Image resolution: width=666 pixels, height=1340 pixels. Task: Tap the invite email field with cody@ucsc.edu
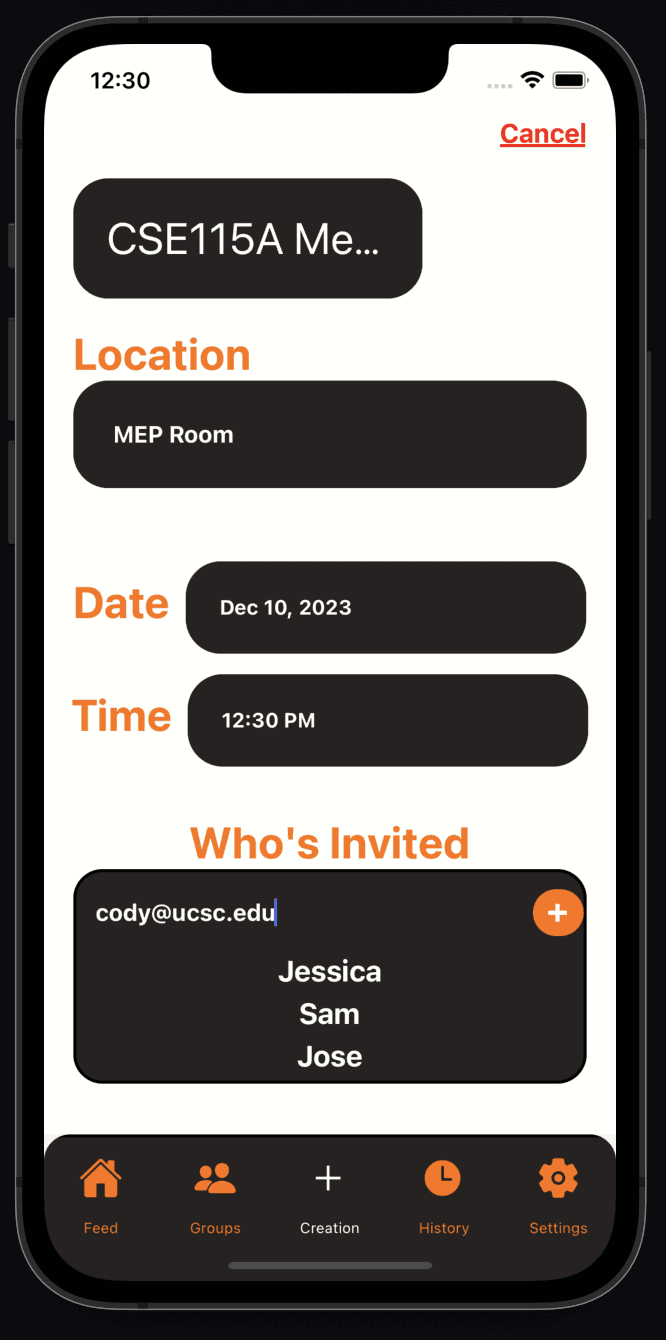[300, 913]
